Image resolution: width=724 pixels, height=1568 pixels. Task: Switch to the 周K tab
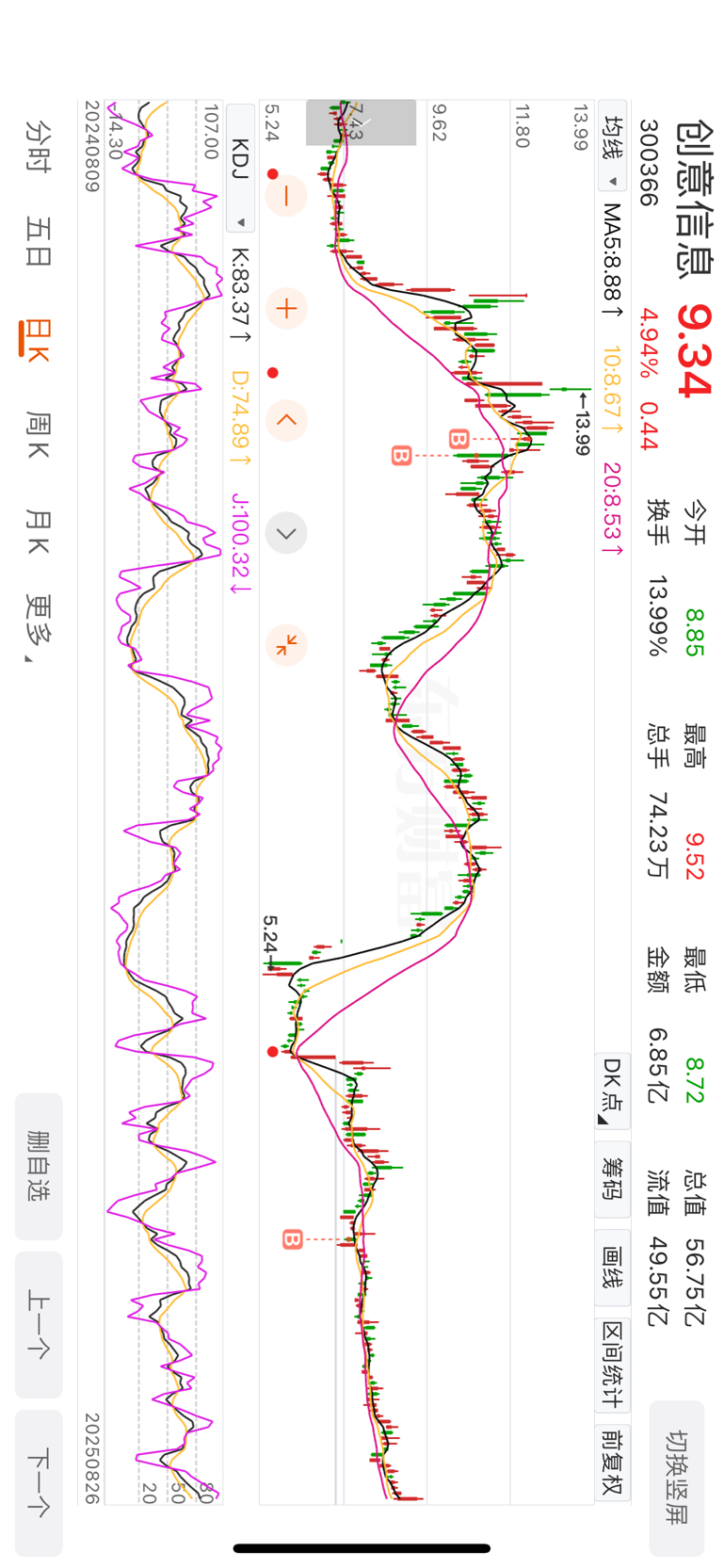[38, 435]
